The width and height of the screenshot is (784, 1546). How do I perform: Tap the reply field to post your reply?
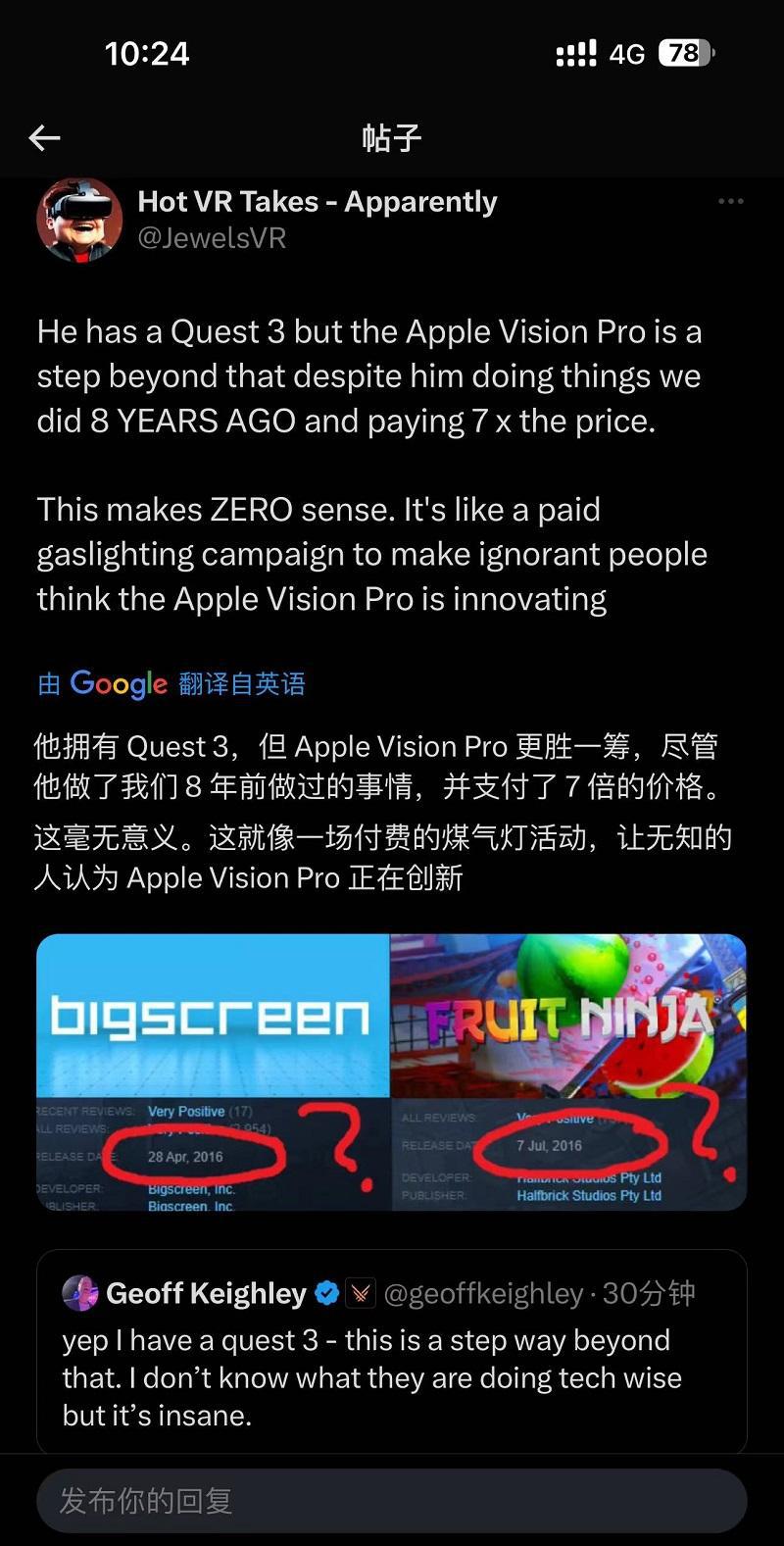(x=392, y=1500)
